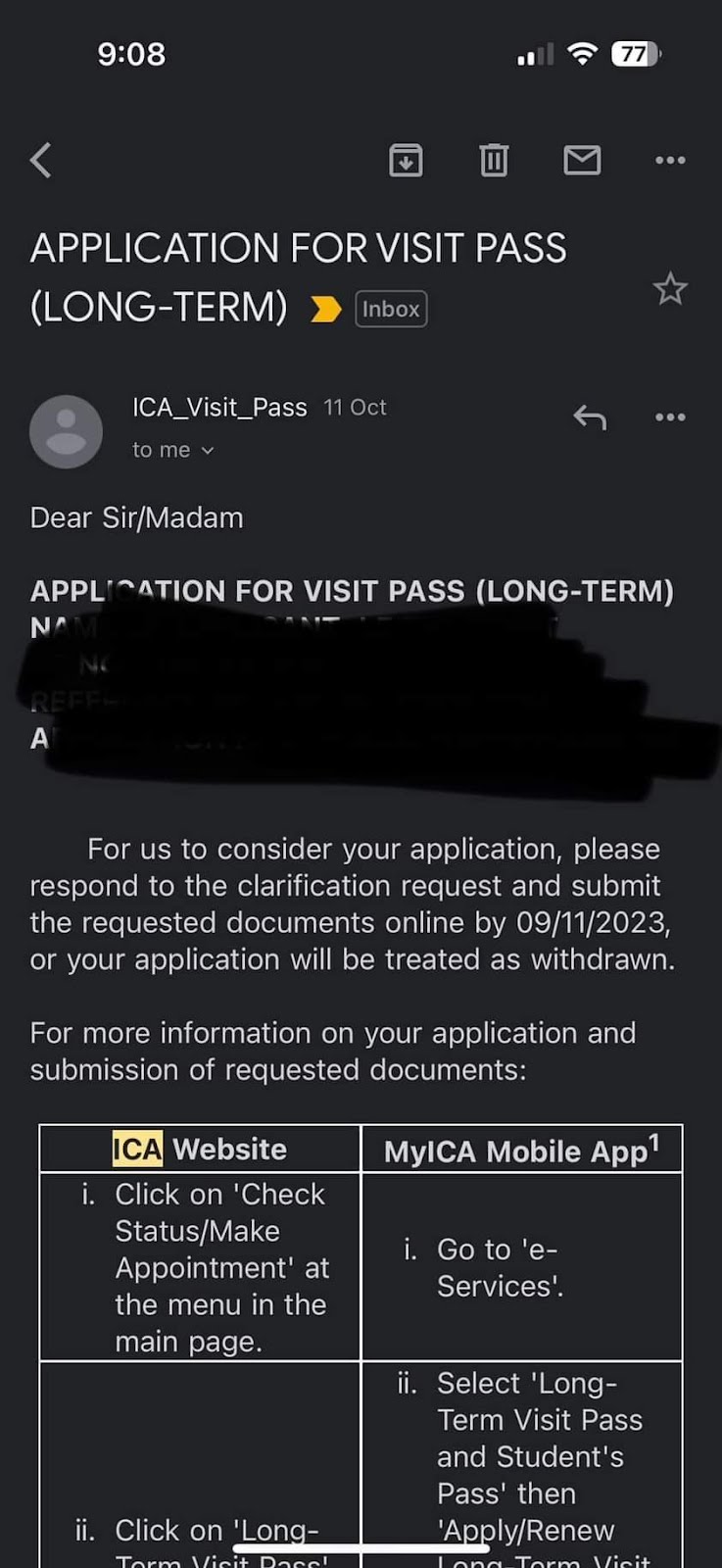Delete this email with the trash icon

[x=494, y=160]
